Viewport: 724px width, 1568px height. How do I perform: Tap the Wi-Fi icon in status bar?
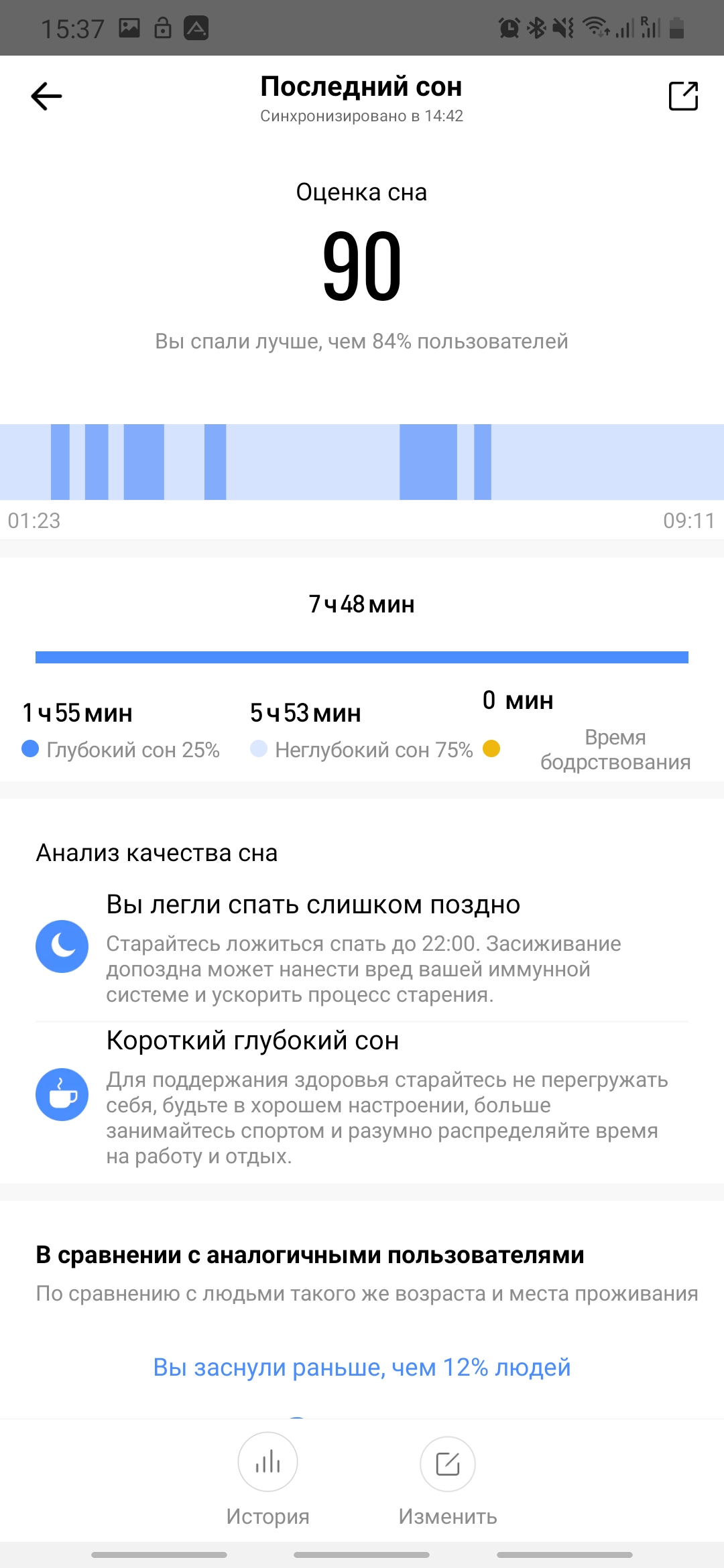coord(594,25)
